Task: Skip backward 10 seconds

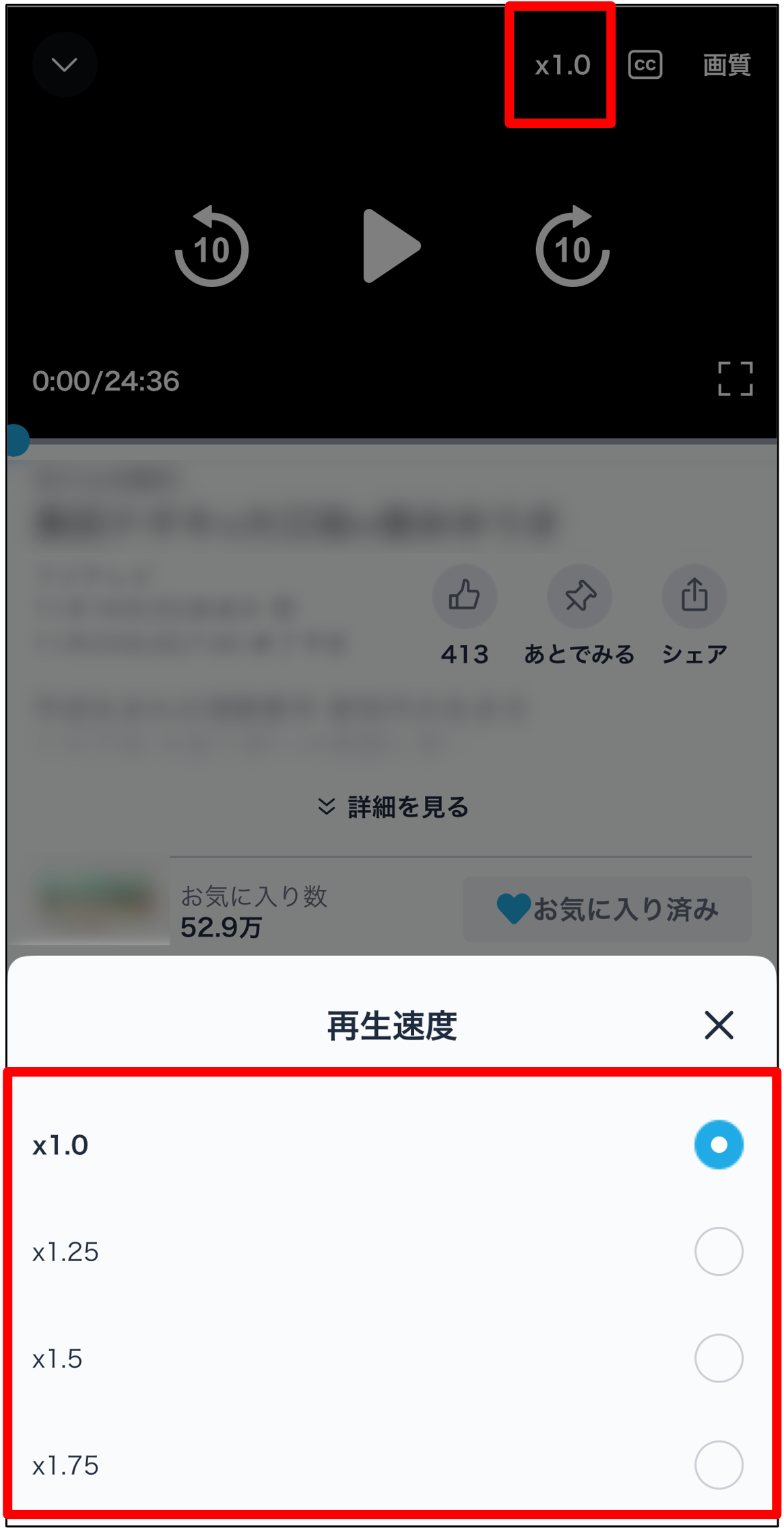Action: [x=211, y=247]
